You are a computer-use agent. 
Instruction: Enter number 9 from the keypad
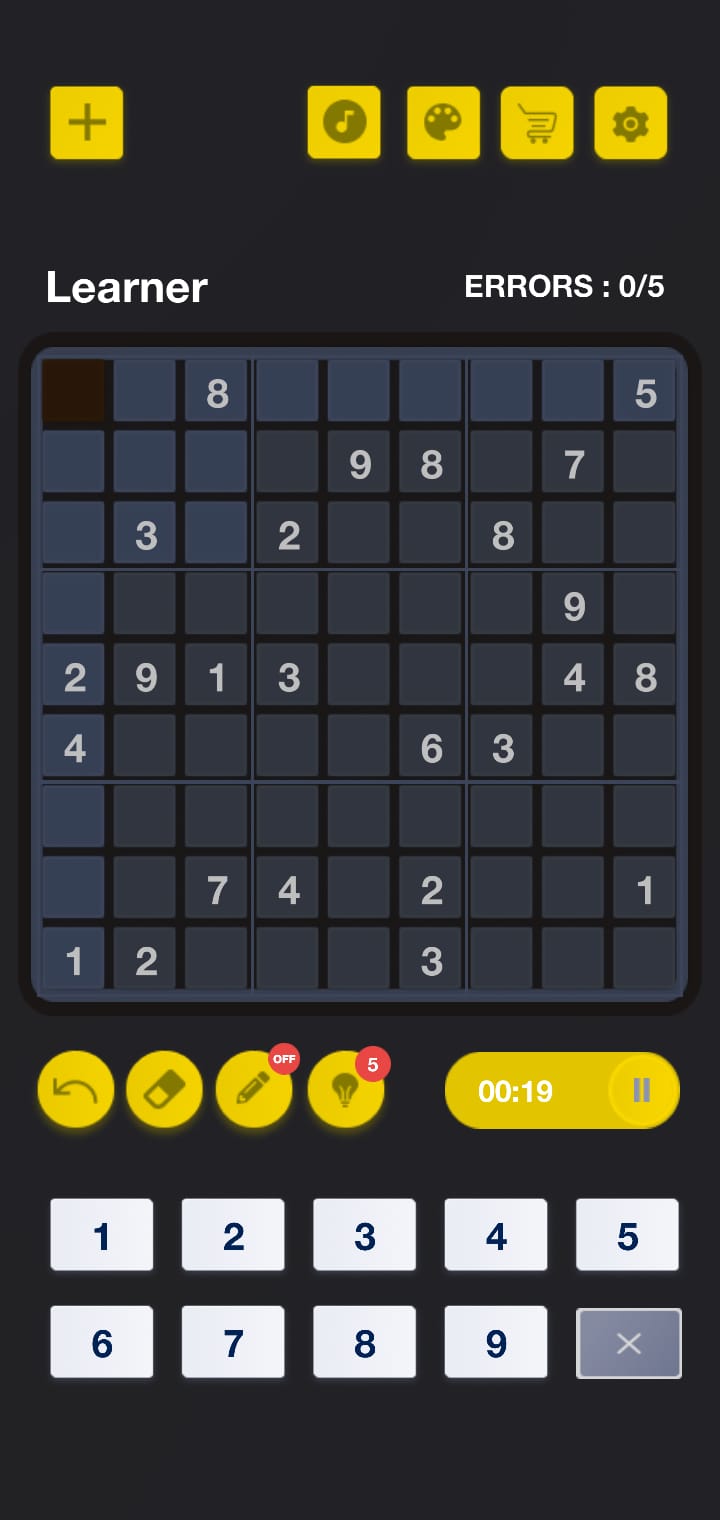tap(496, 1342)
